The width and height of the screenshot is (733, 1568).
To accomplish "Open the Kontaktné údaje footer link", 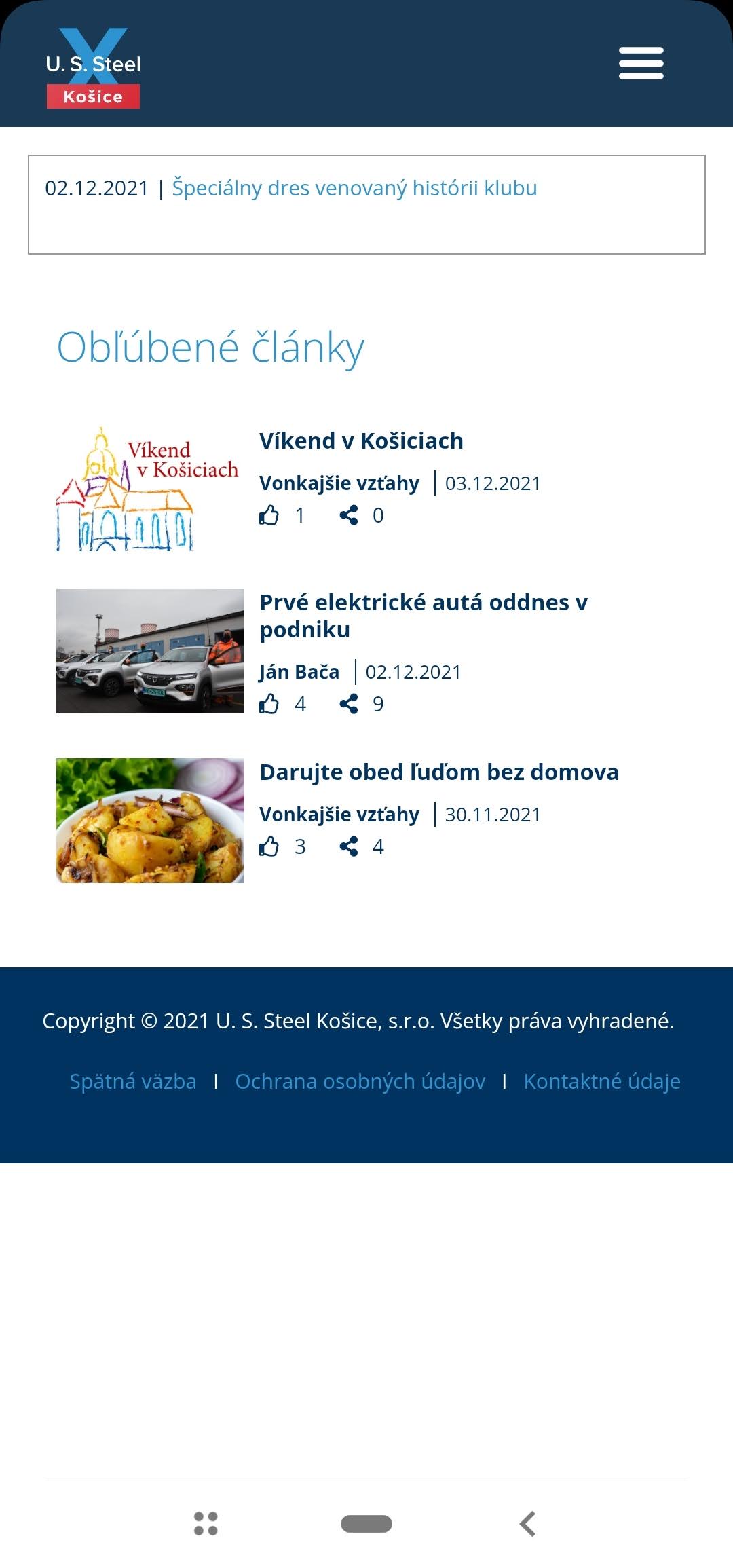I will pos(601,1081).
